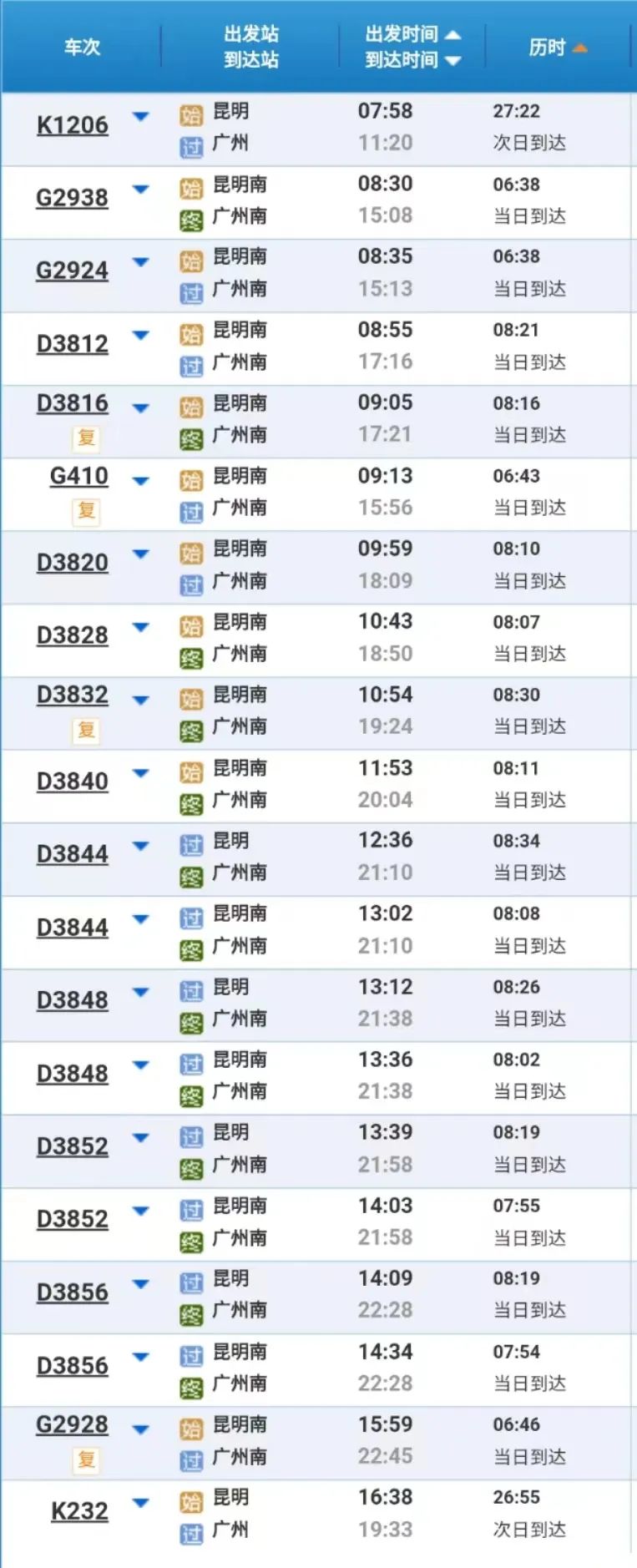The width and height of the screenshot is (637, 1568).
Task: Click the 出发站/到达站 column header
Action: click(x=252, y=48)
